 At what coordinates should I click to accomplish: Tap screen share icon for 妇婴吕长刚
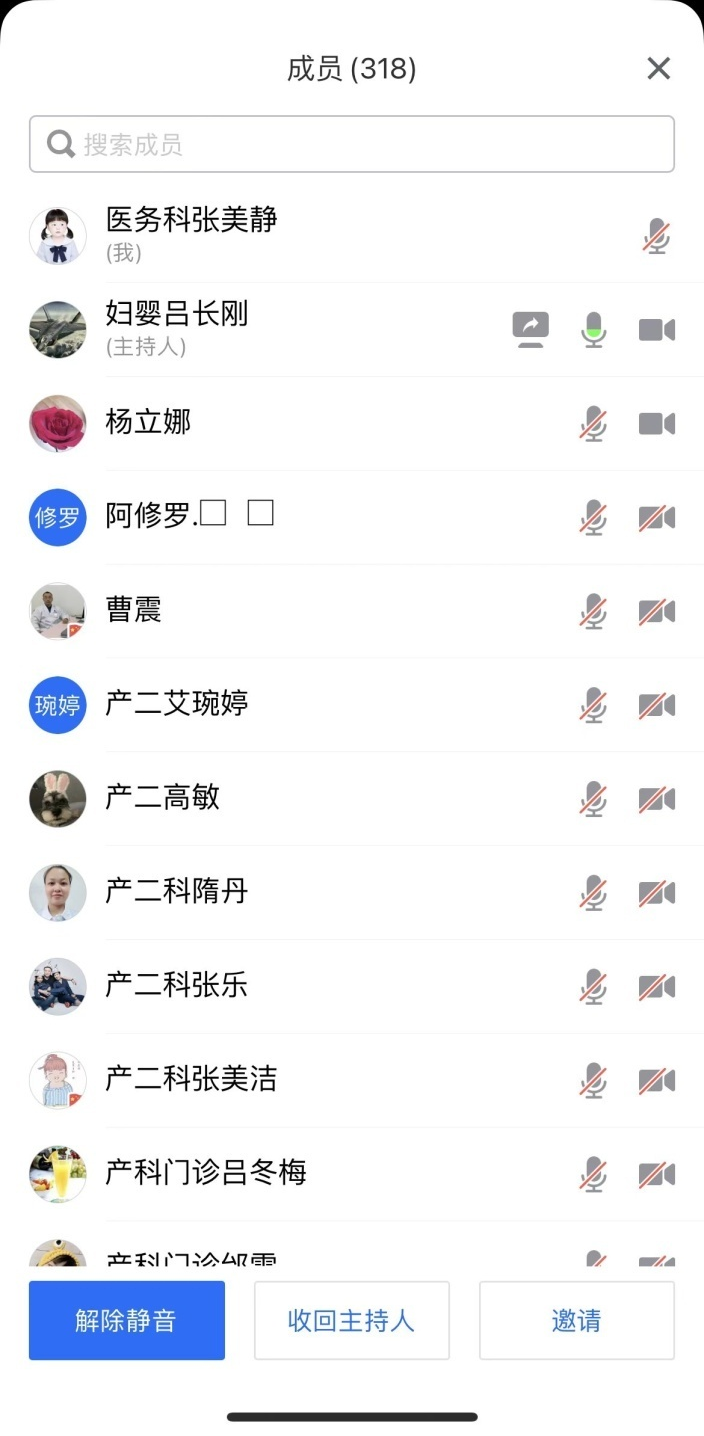[530, 329]
